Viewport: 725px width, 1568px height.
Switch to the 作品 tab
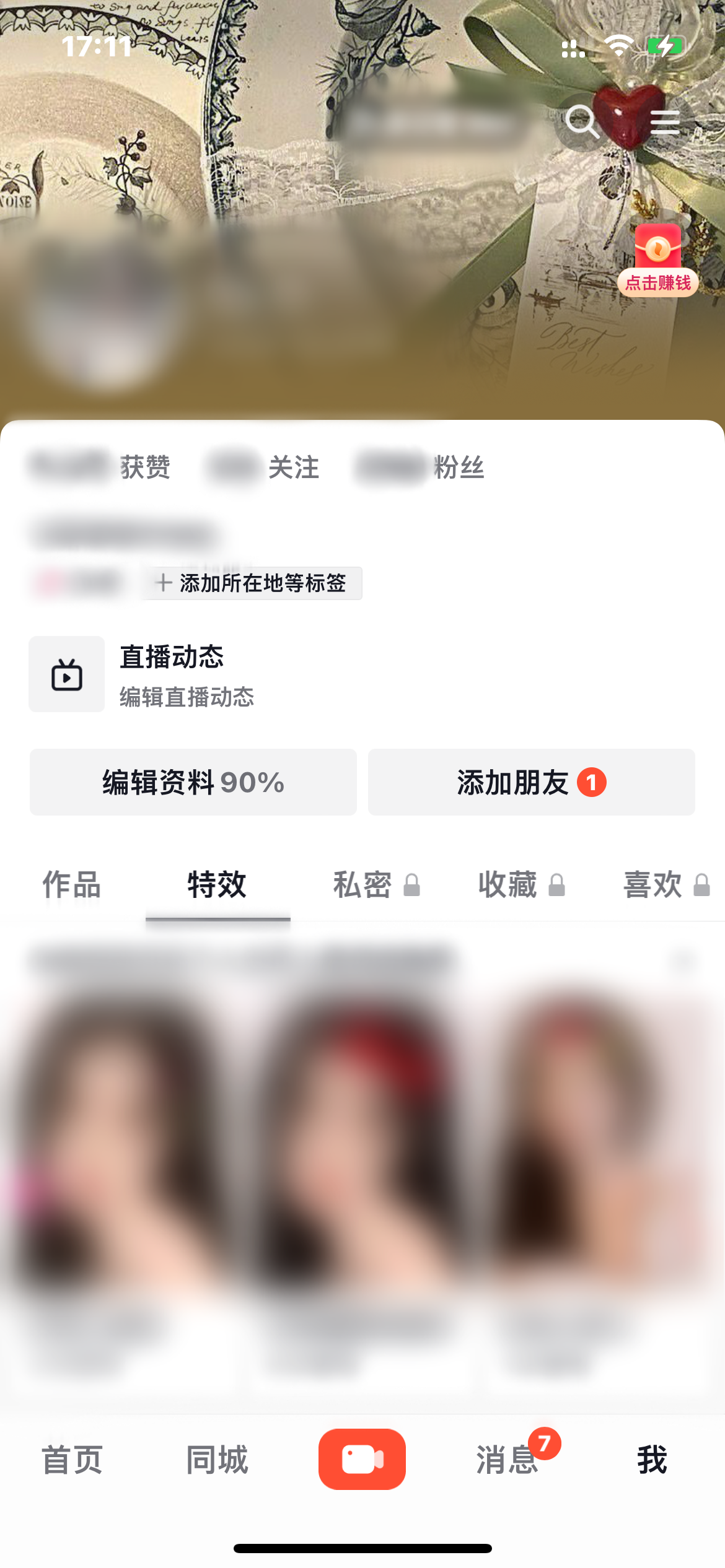71,886
